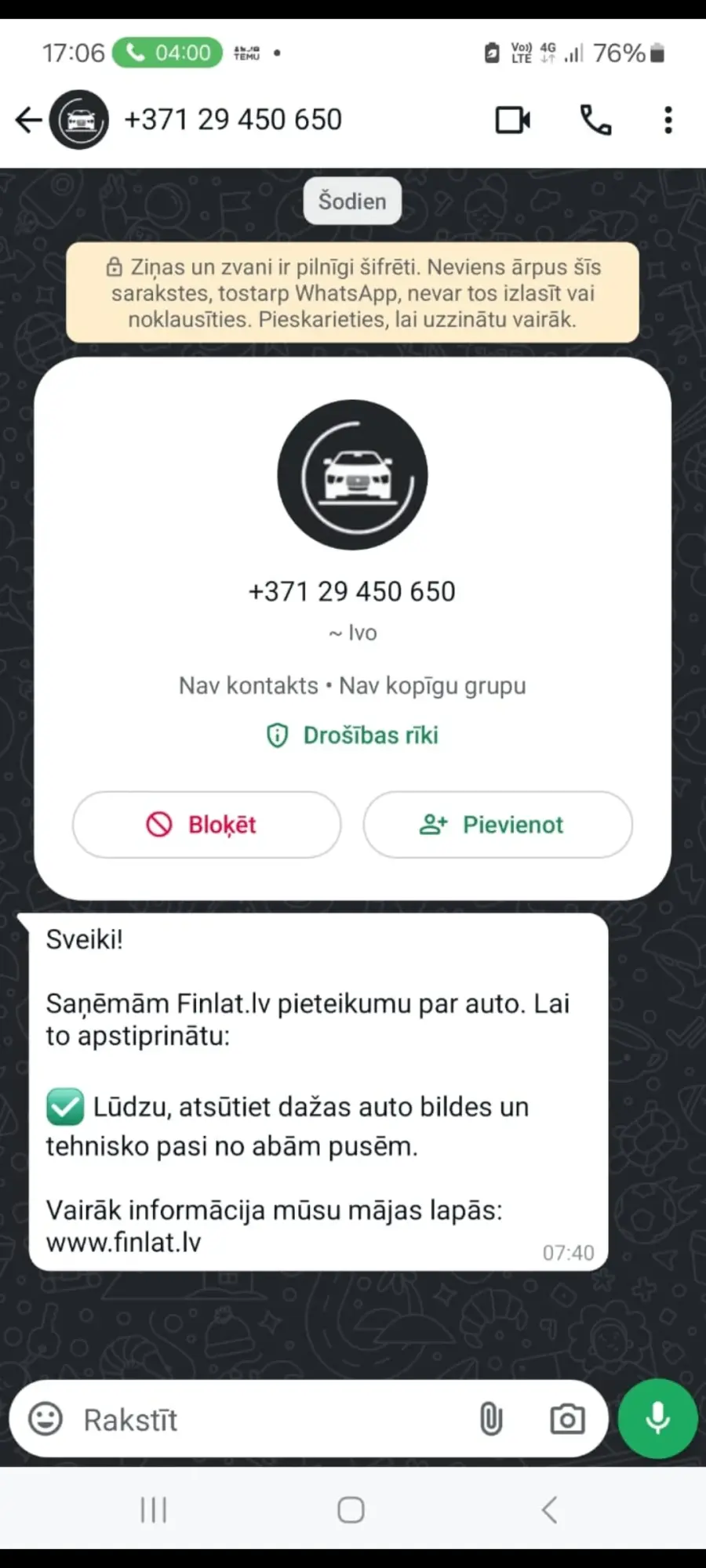The image size is (706, 1568).
Task: Focus the Rakstīt message field
Action: (267, 1420)
